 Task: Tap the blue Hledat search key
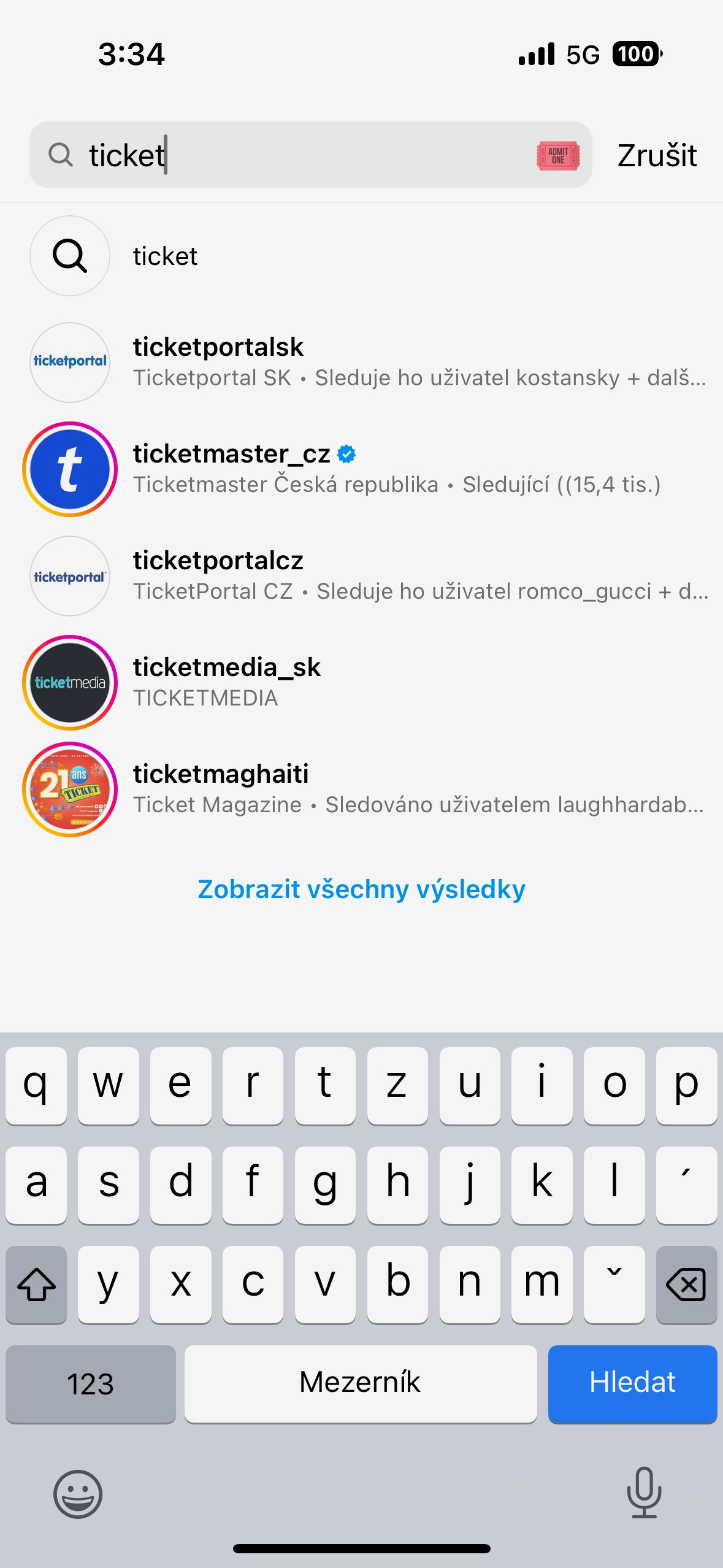632,1383
